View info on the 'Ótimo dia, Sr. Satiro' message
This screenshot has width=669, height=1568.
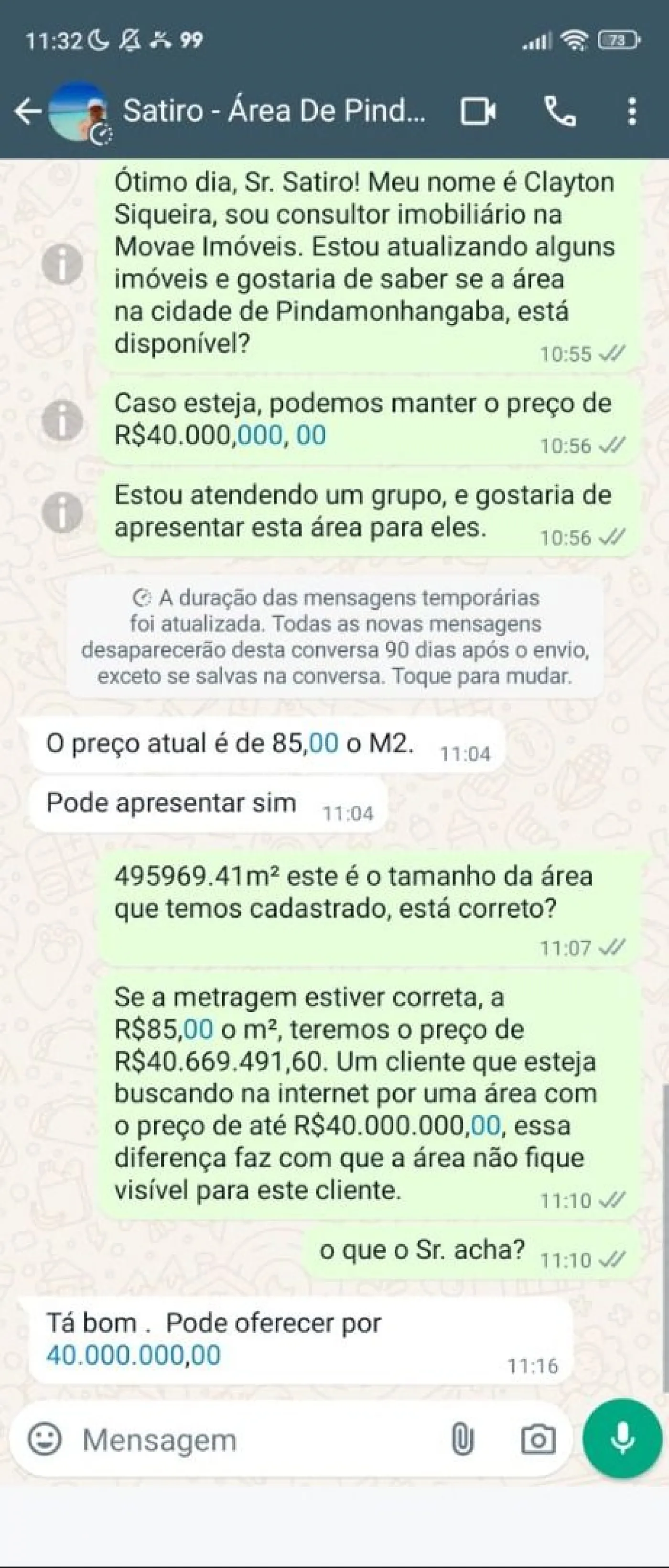(62, 263)
